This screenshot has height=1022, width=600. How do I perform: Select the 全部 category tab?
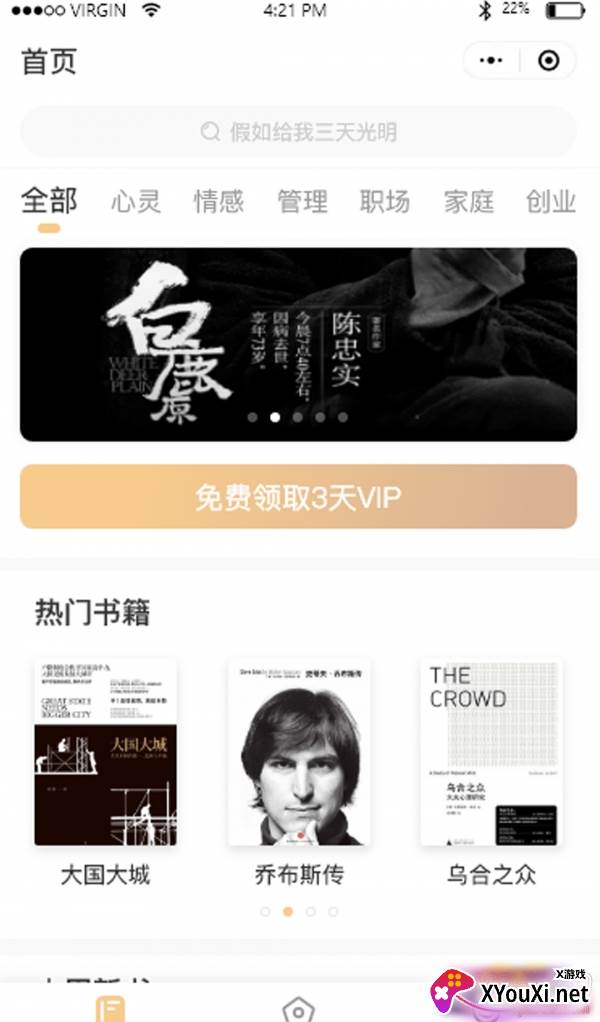pyautogui.click(x=48, y=201)
